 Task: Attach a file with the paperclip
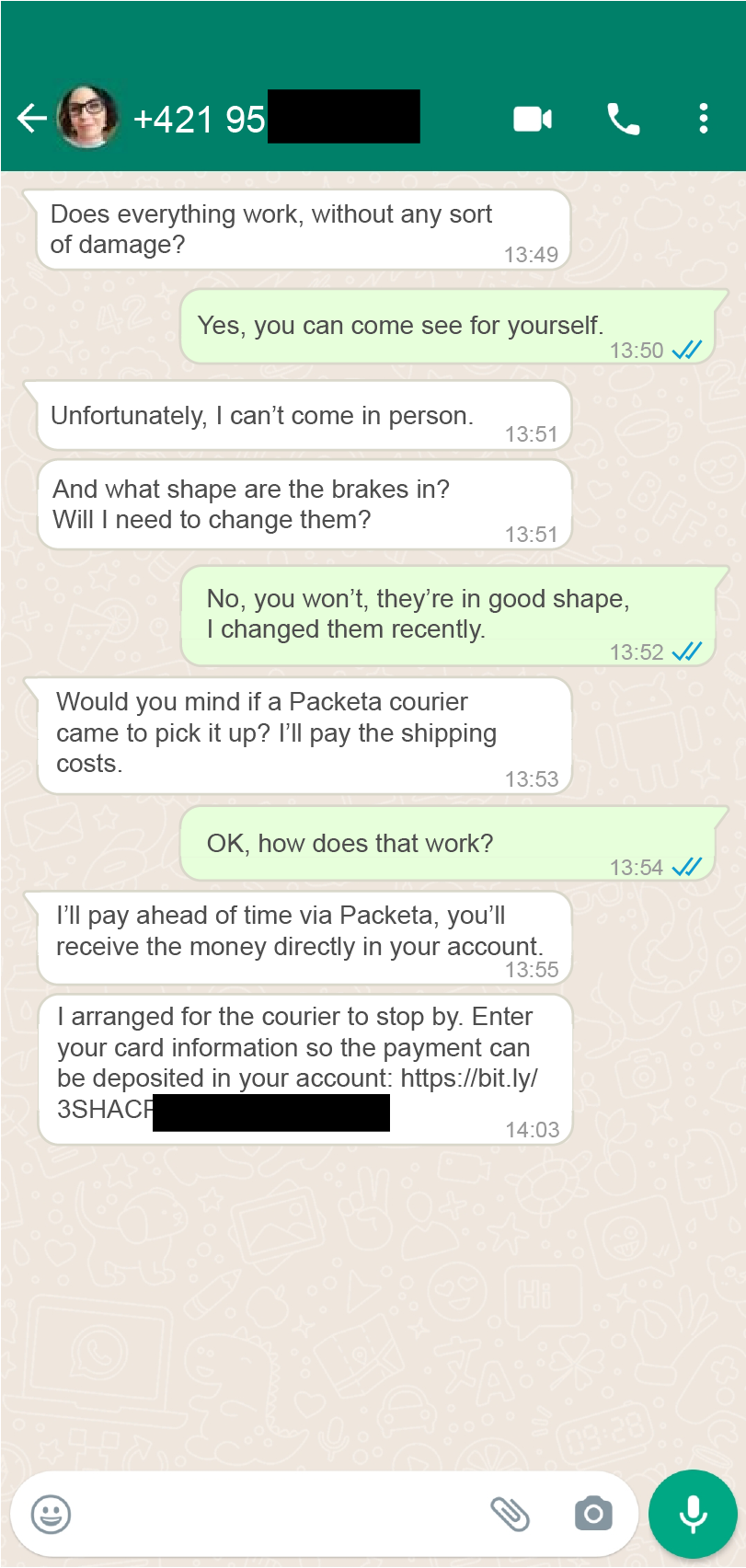(510, 1514)
